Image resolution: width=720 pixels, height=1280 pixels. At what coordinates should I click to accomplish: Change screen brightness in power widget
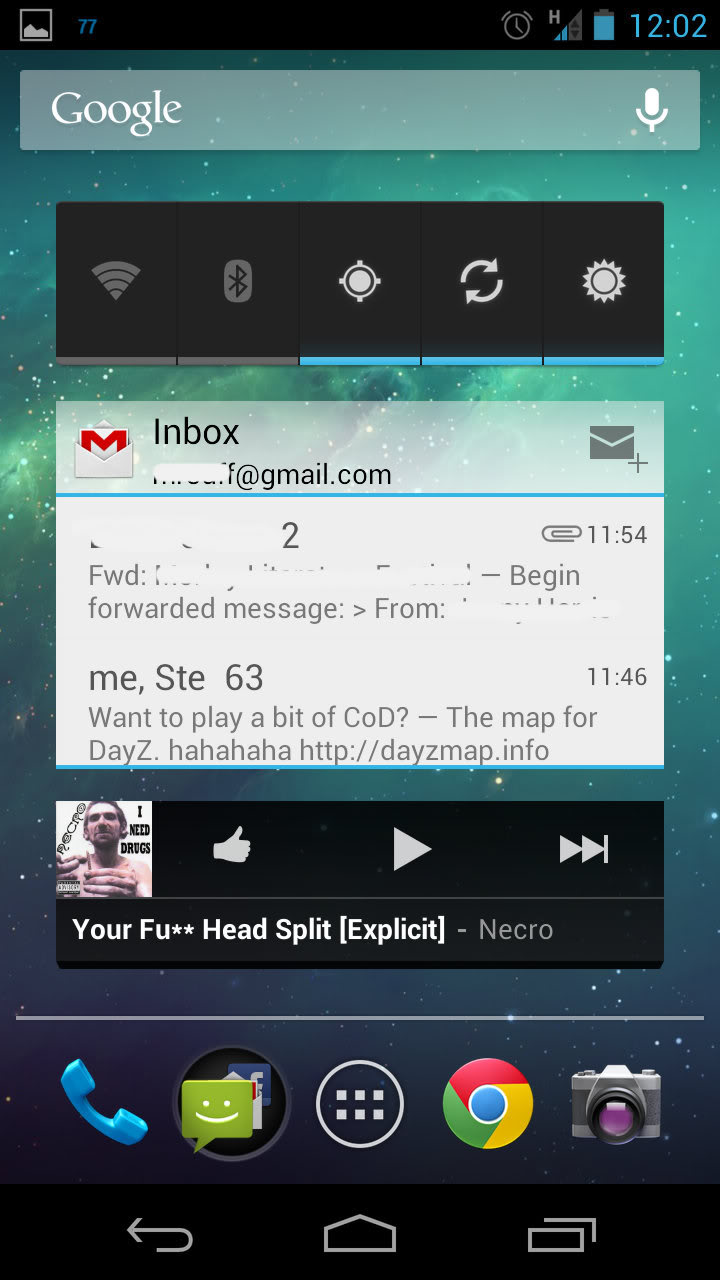point(603,282)
